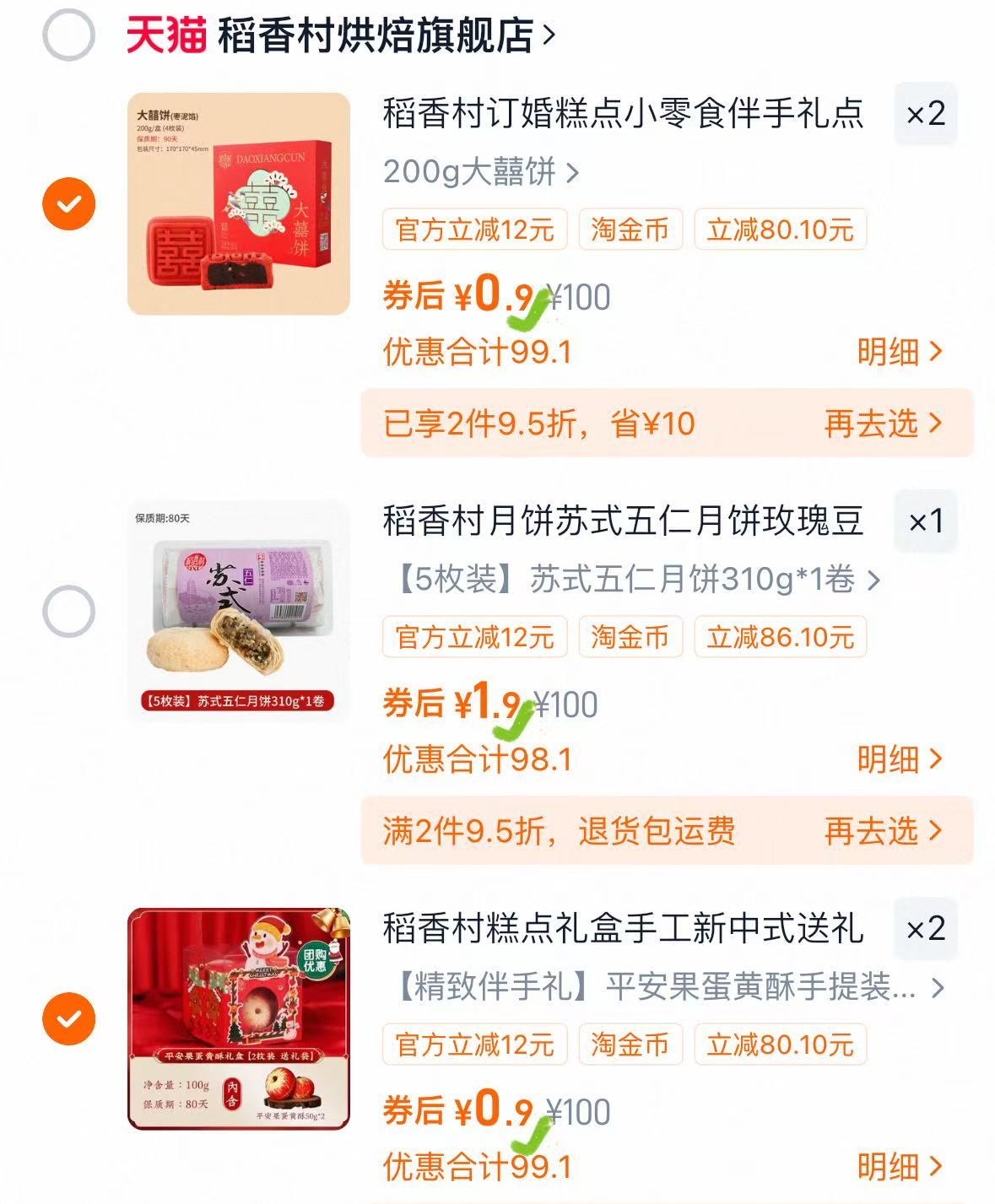Deselect the 糕点礼盒 gift box item
This screenshot has height=1204, width=995.
(70, 1018)
